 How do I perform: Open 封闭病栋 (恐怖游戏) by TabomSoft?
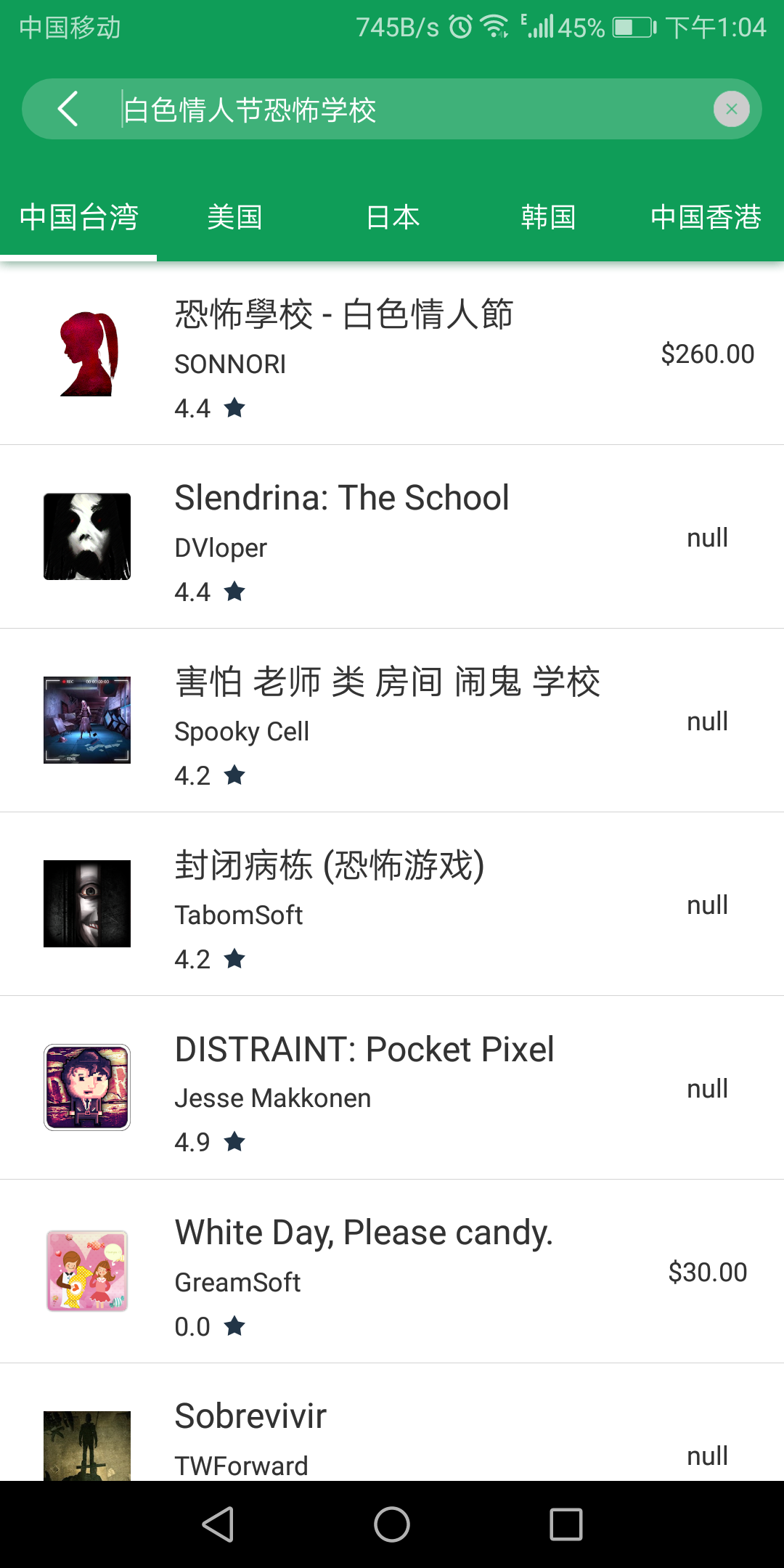click(x=392, y=905)
